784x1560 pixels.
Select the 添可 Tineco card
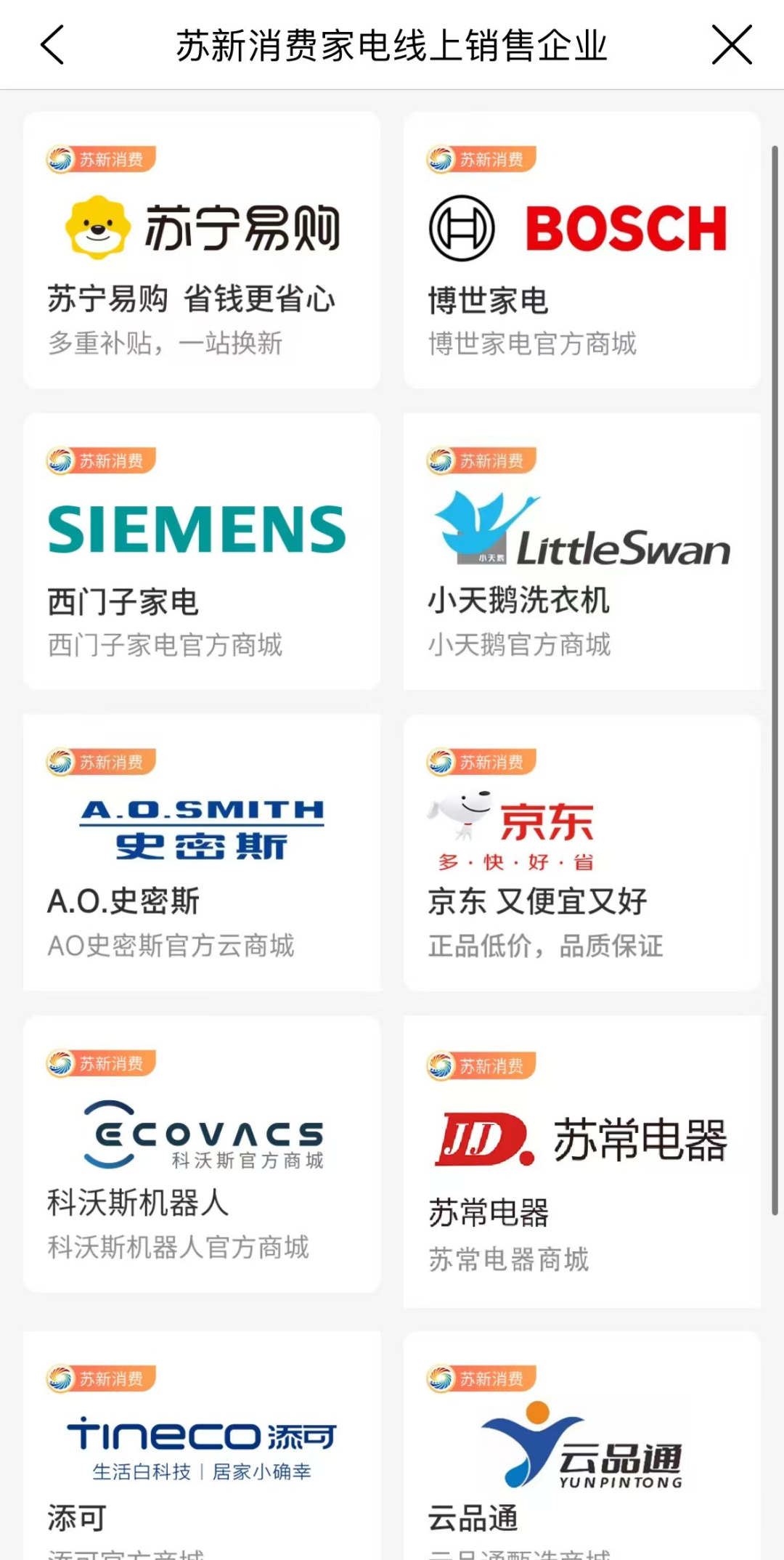(x=202, y=1445)
